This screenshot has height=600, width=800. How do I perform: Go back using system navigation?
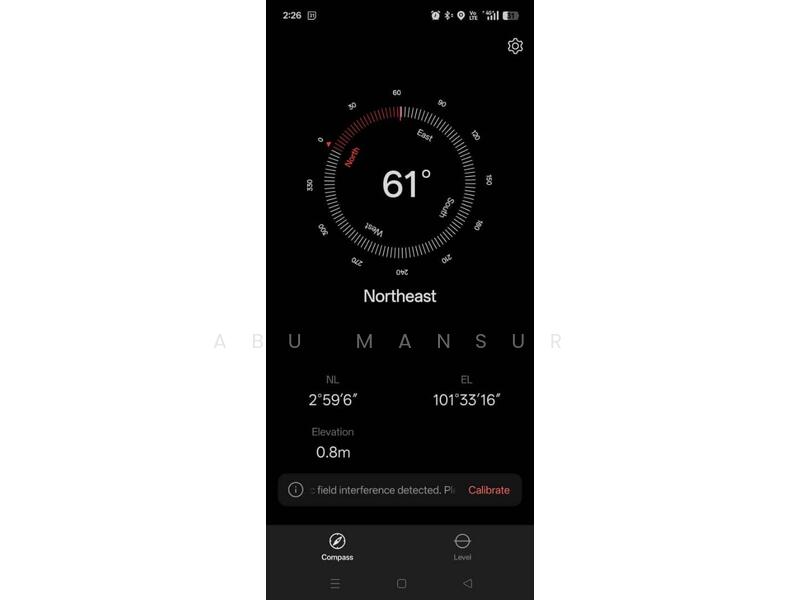(467, 583)
